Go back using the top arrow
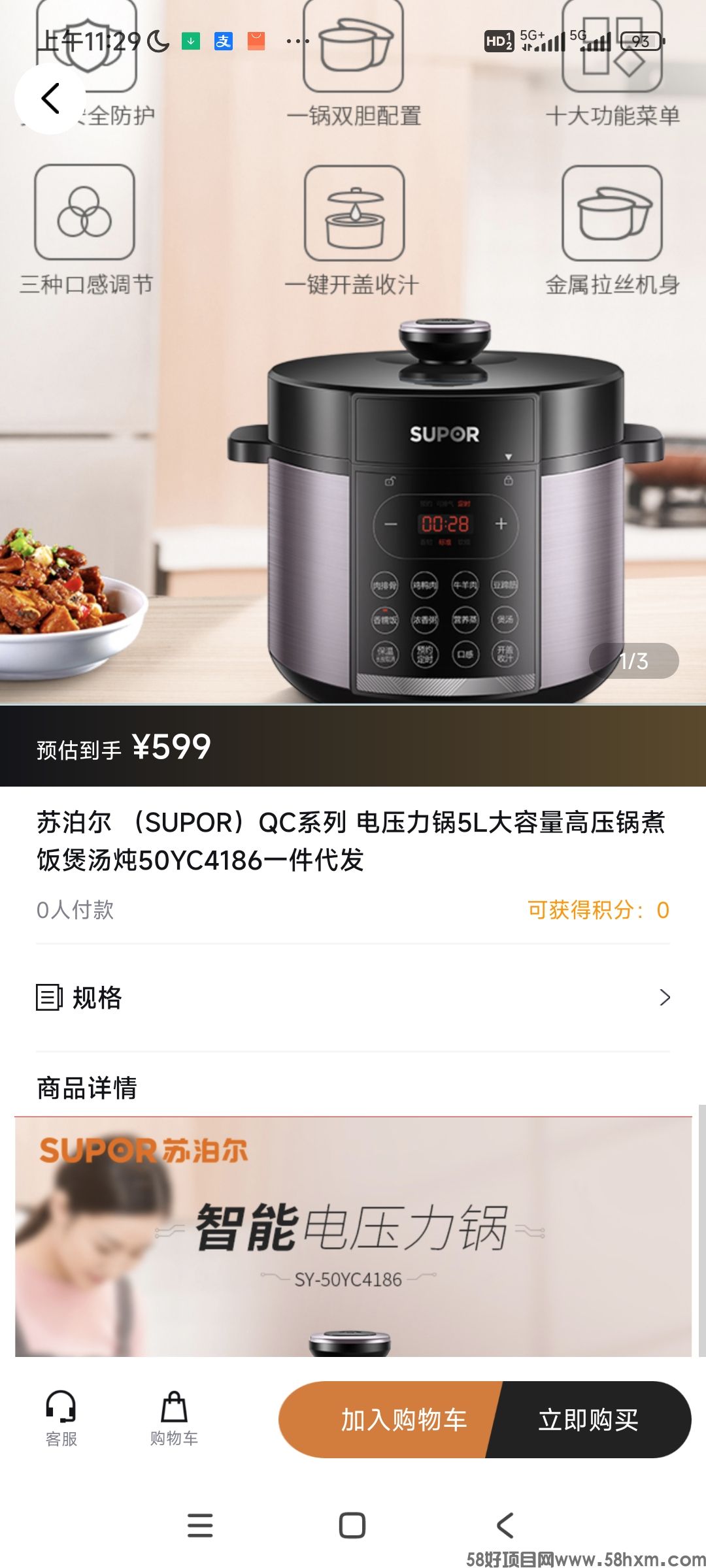The height and width of the screenshot is (1568, 706). tap(50, 99)
